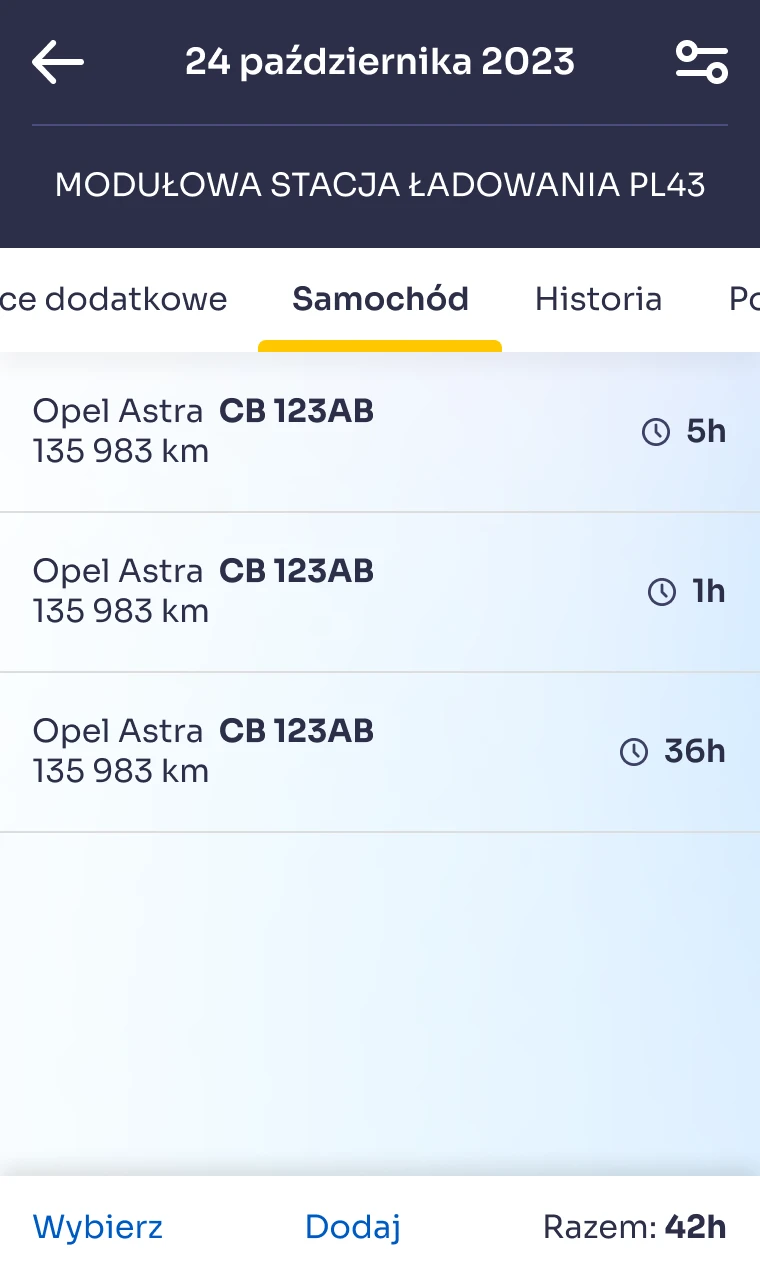Click the date header 24 października 2023
The width and height of the screenshot is (760, 1280).
pyautogui.click(x=380, y=62)
